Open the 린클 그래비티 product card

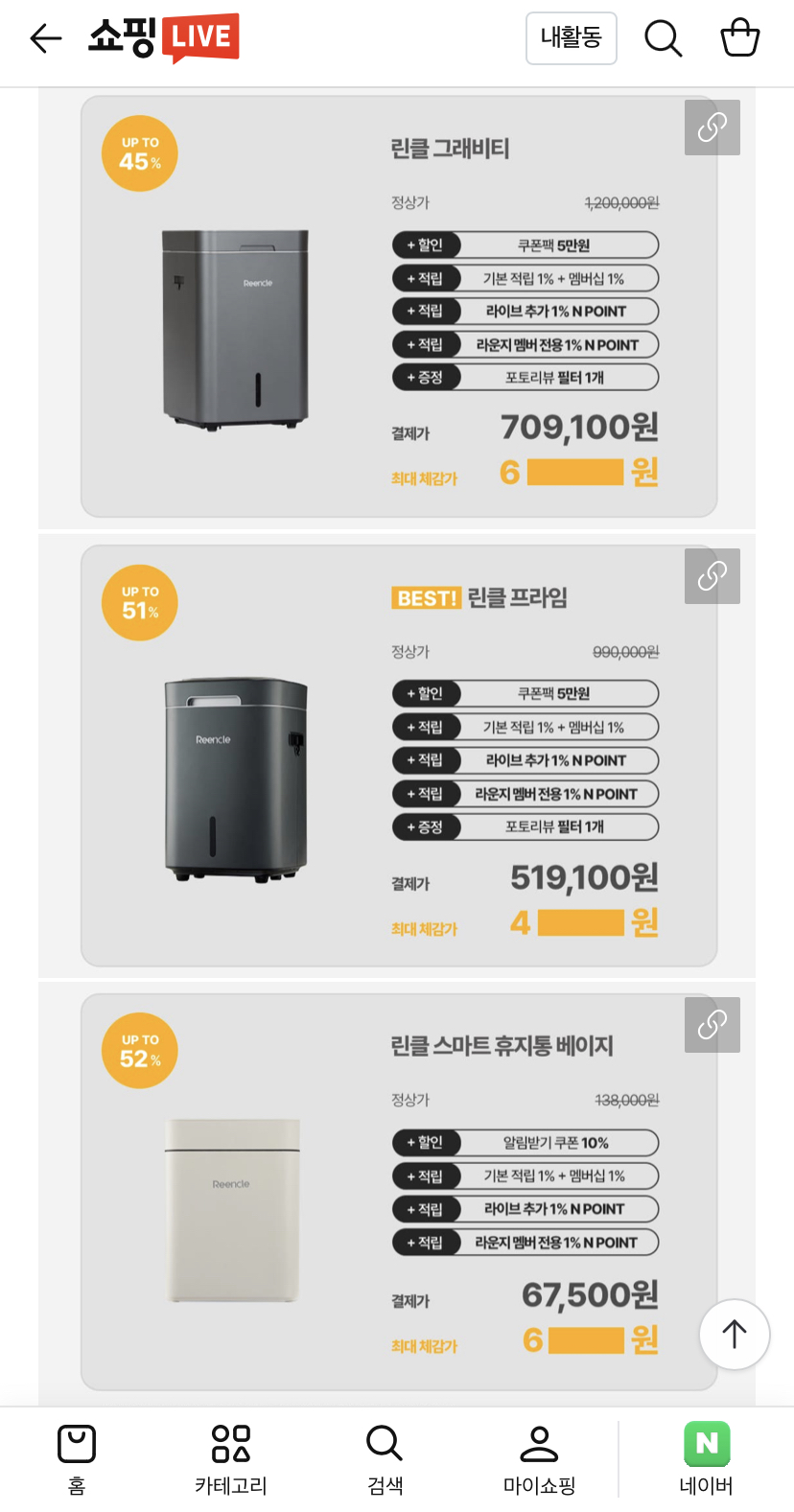click(399, 307)
